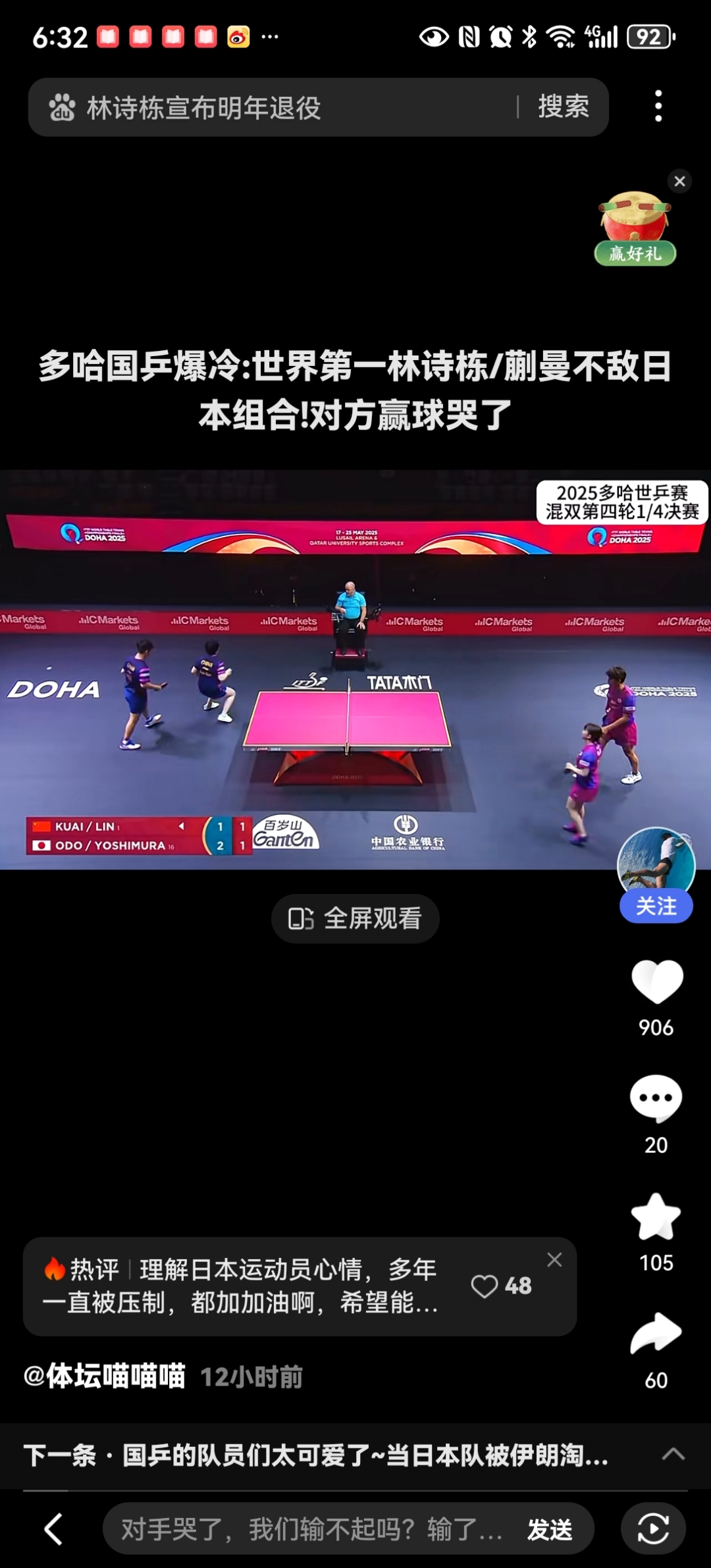This screenshot has width=711, height=1568.
Task: Switch to 全屏观看 fullscreen mode
Action: 355,918
